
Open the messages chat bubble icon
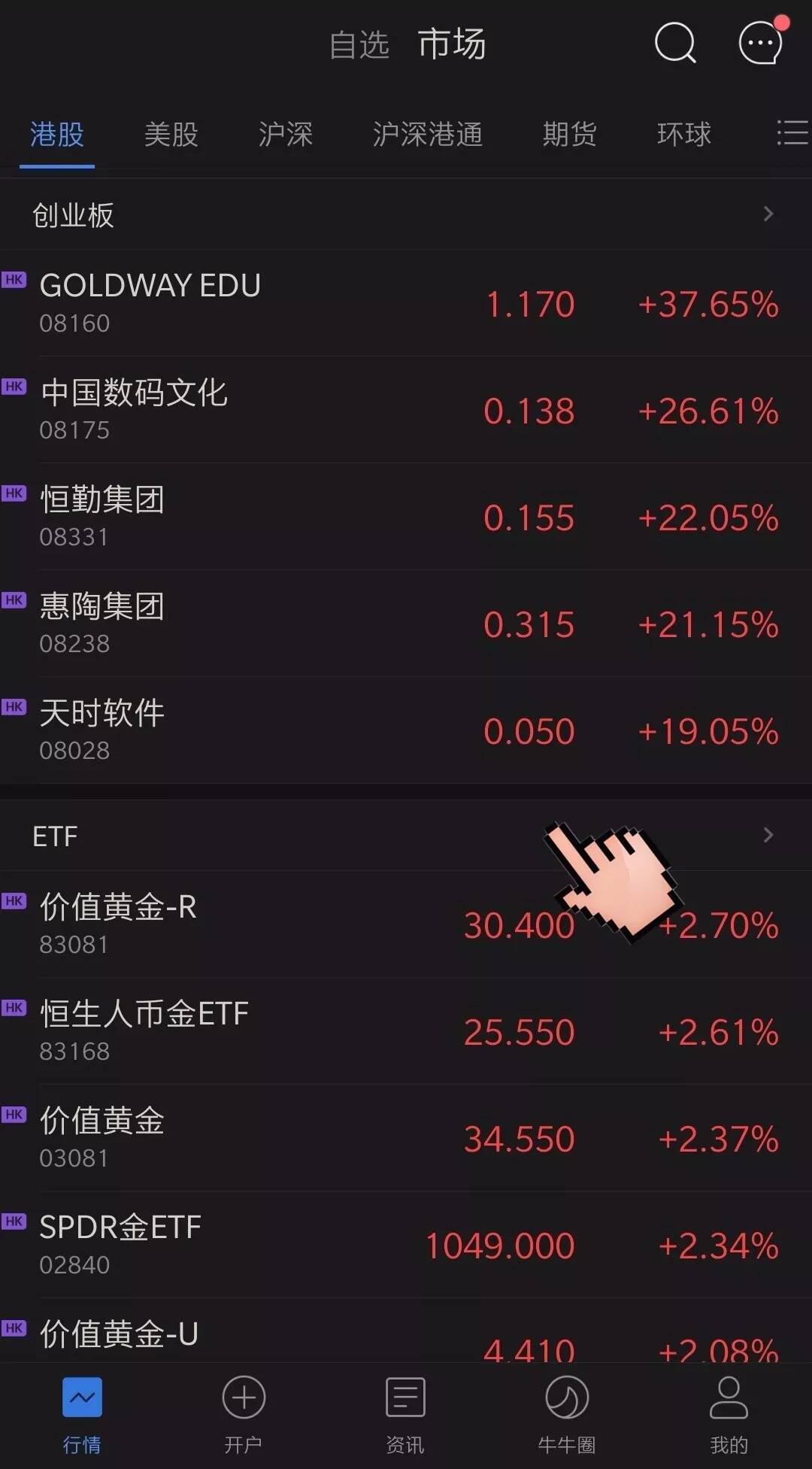tap(761, 42)
